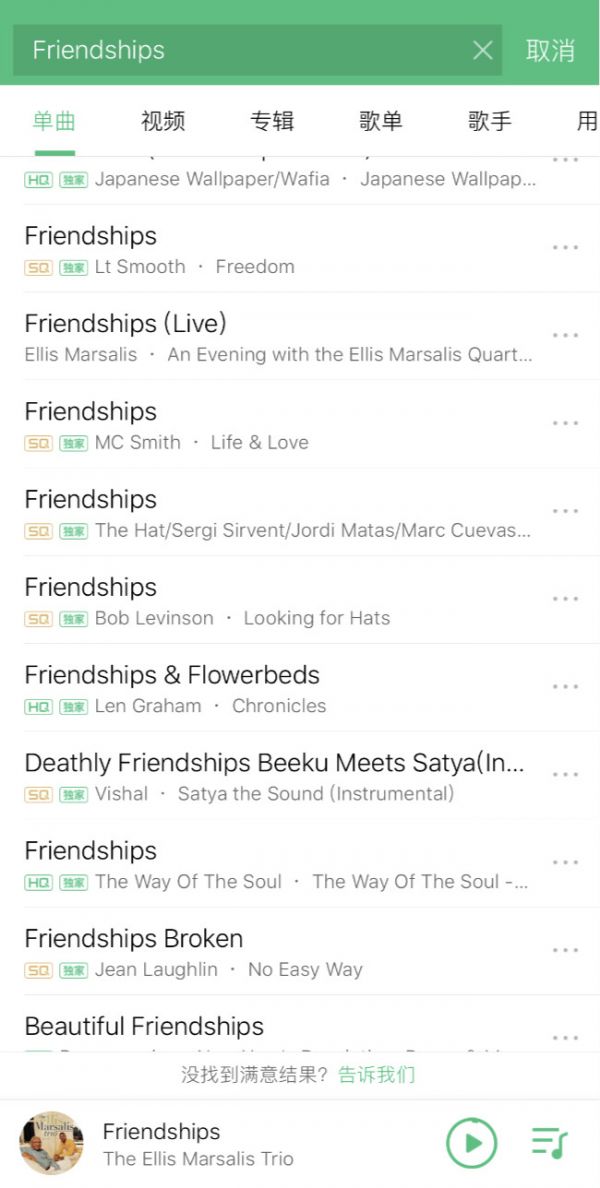Open more options for Bob Levinson's Friendships
Screen dimensions: 600x1188
(x=565, y=600)
